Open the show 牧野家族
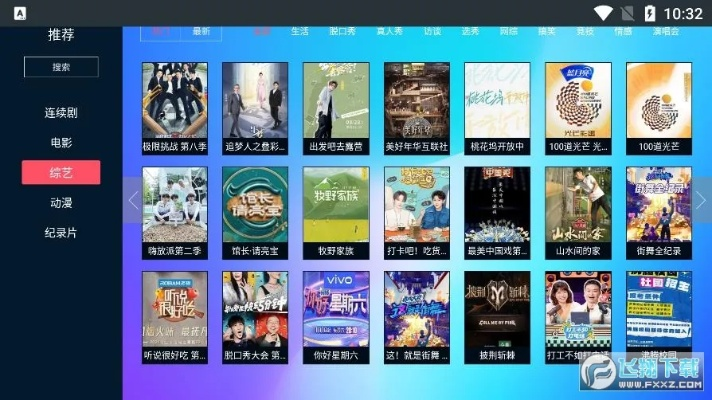Image resolution: width=712 pixels, height=400 pixels. click(x=336, y=212)
